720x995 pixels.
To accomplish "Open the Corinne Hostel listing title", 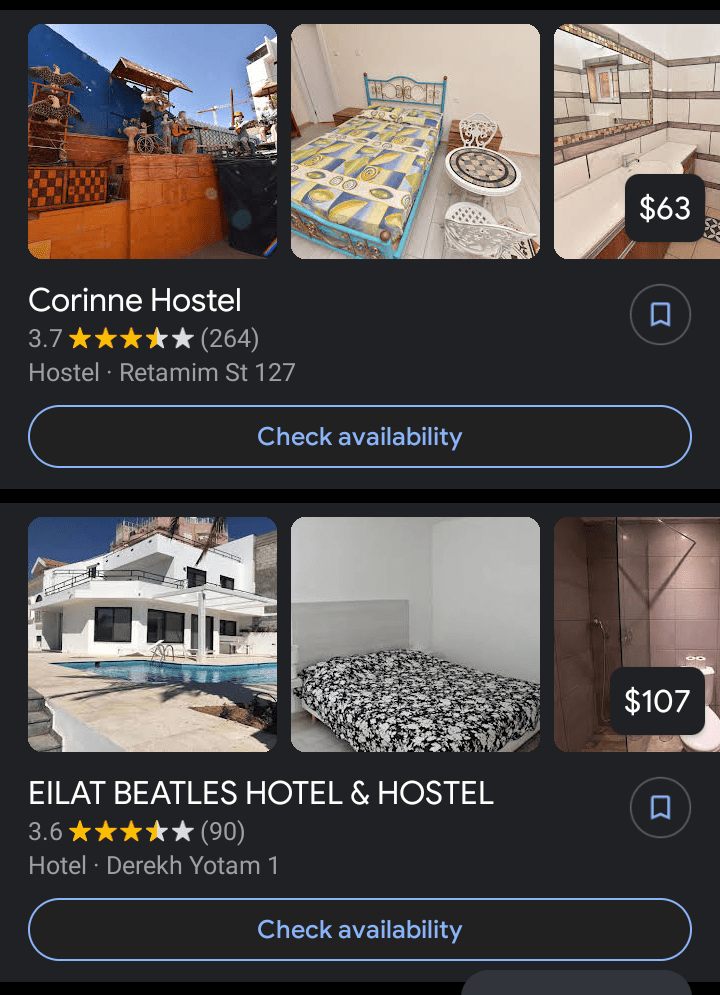I will (135, 300).
